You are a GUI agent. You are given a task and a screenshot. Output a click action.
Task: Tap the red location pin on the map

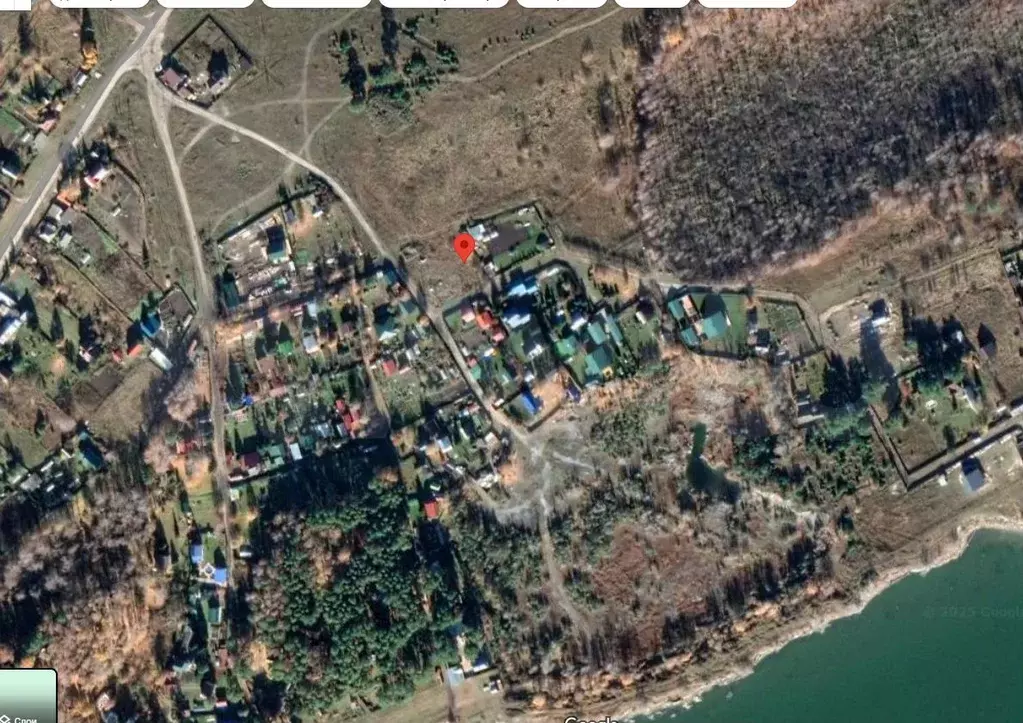click(x=464, y=246)
